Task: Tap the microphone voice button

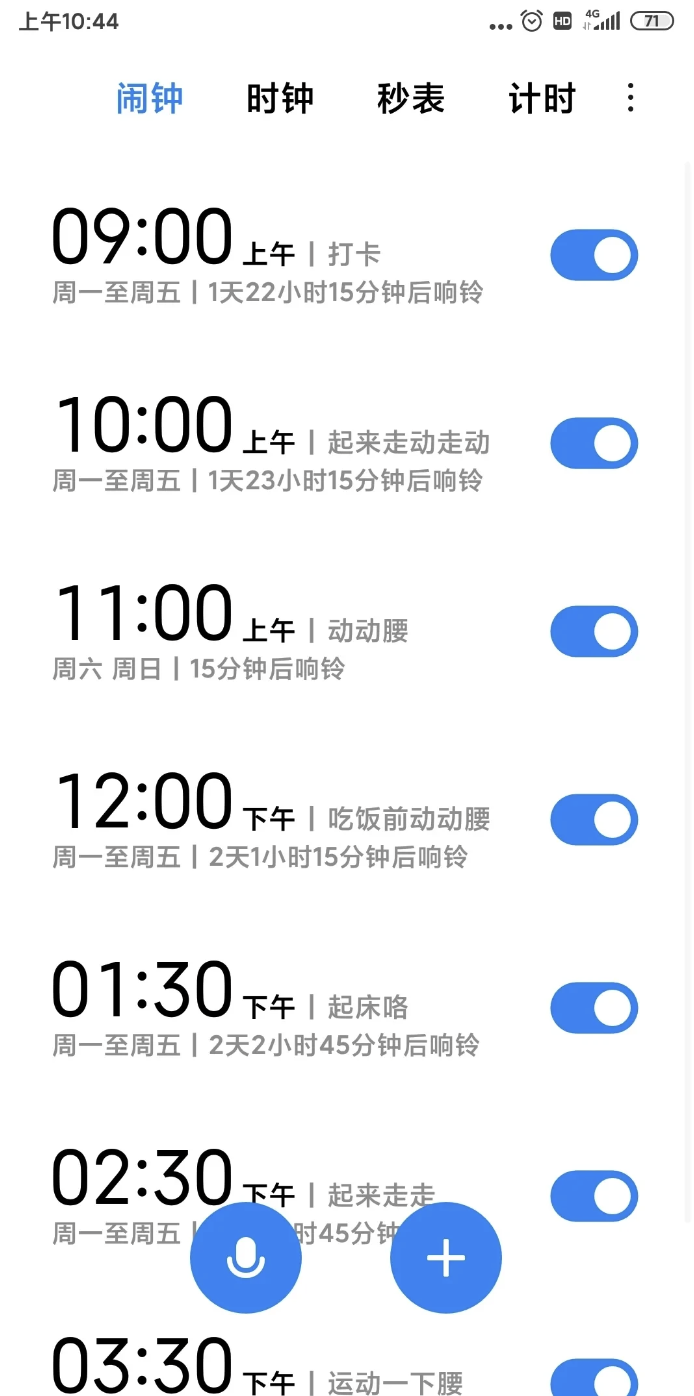Action: (x=246, y=1258)
